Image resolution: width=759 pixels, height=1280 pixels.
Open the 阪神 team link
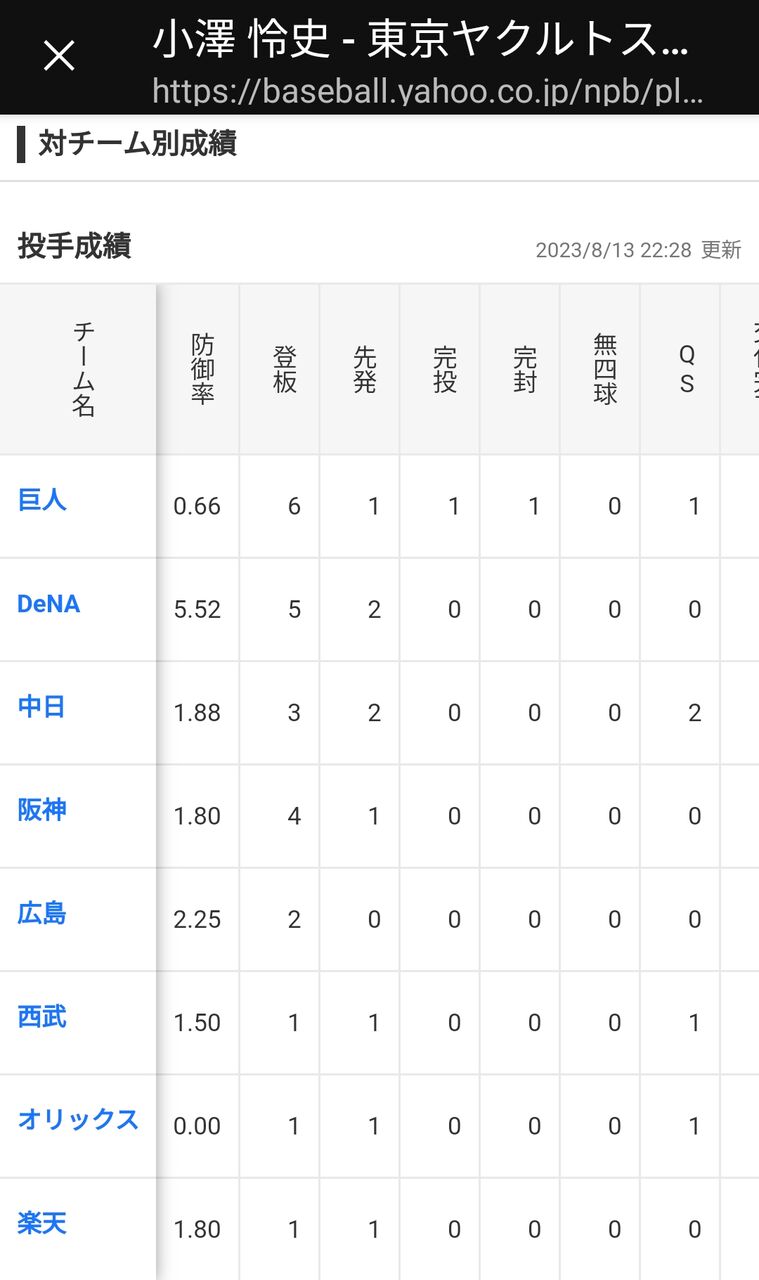(42, 810)
